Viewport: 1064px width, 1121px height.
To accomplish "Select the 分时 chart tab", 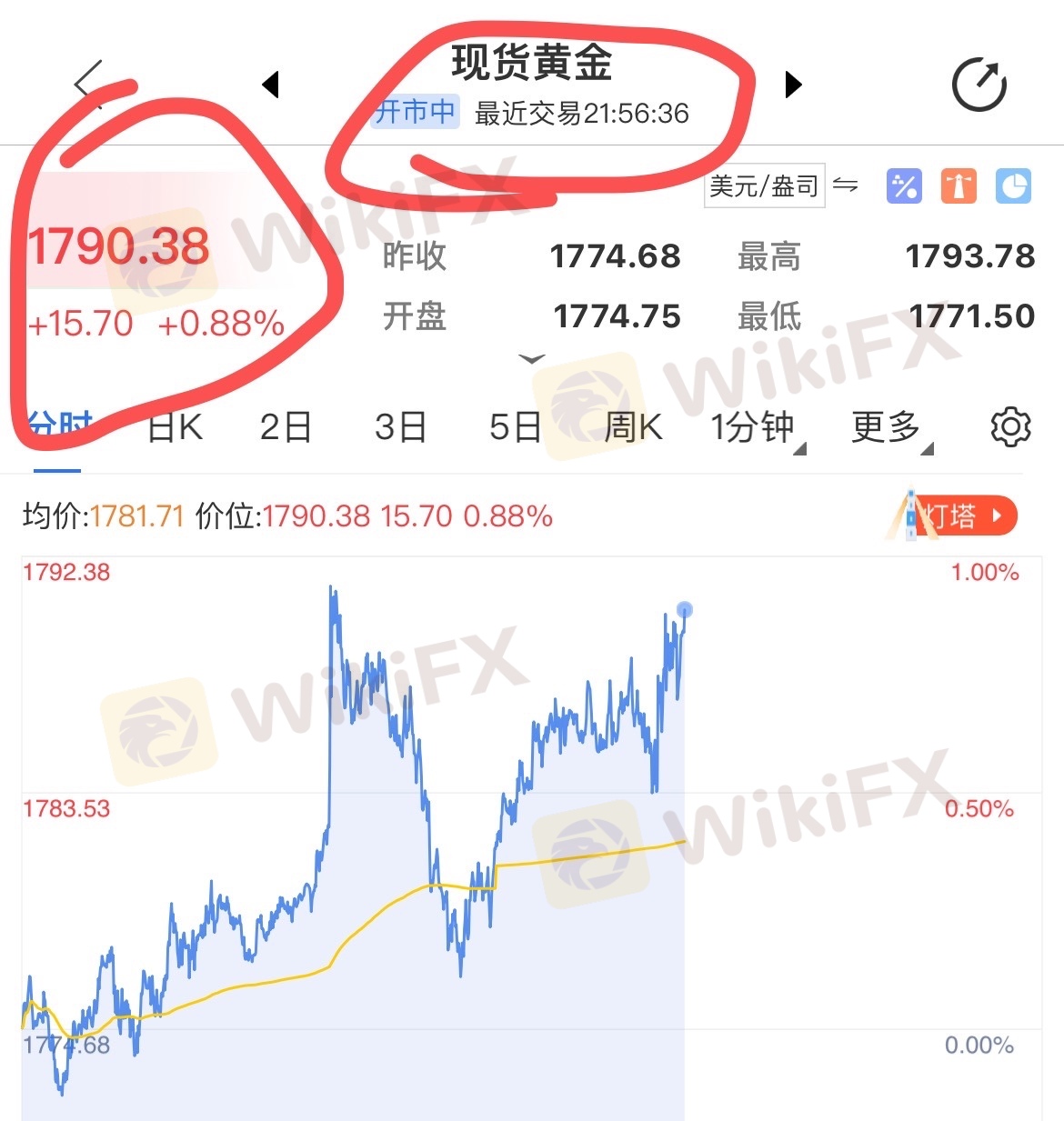I will pos(58,426).
